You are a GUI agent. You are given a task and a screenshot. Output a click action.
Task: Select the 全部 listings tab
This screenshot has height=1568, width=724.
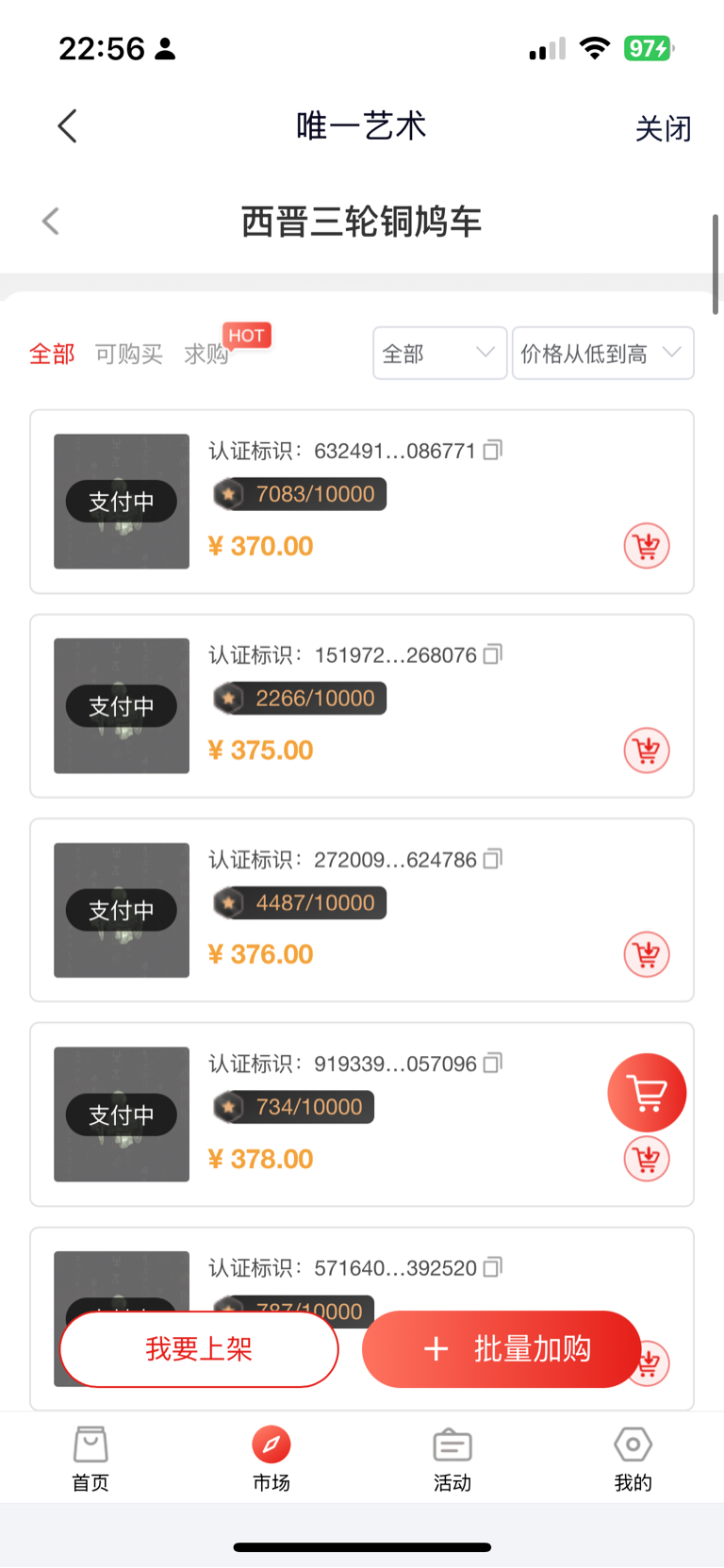pos(52,355)
